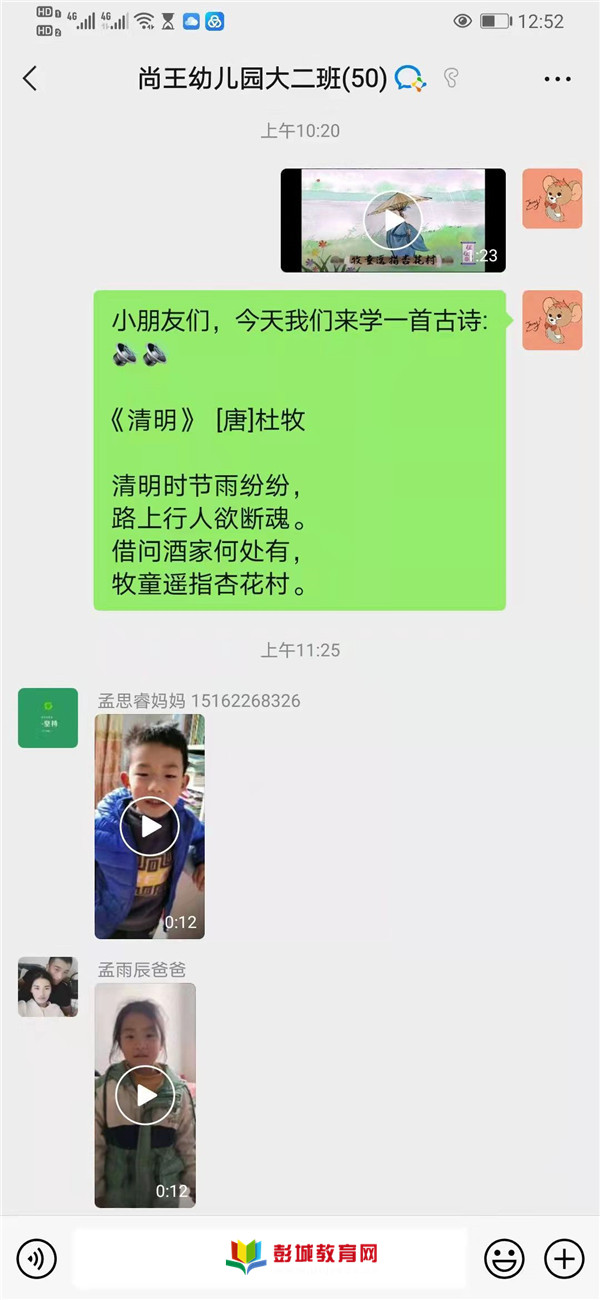Viewport: 600px width, 1300px height.
Task: Open 孟思睿妈妈's green avatar
Action: pyautogui.click(x=48, y=718)
